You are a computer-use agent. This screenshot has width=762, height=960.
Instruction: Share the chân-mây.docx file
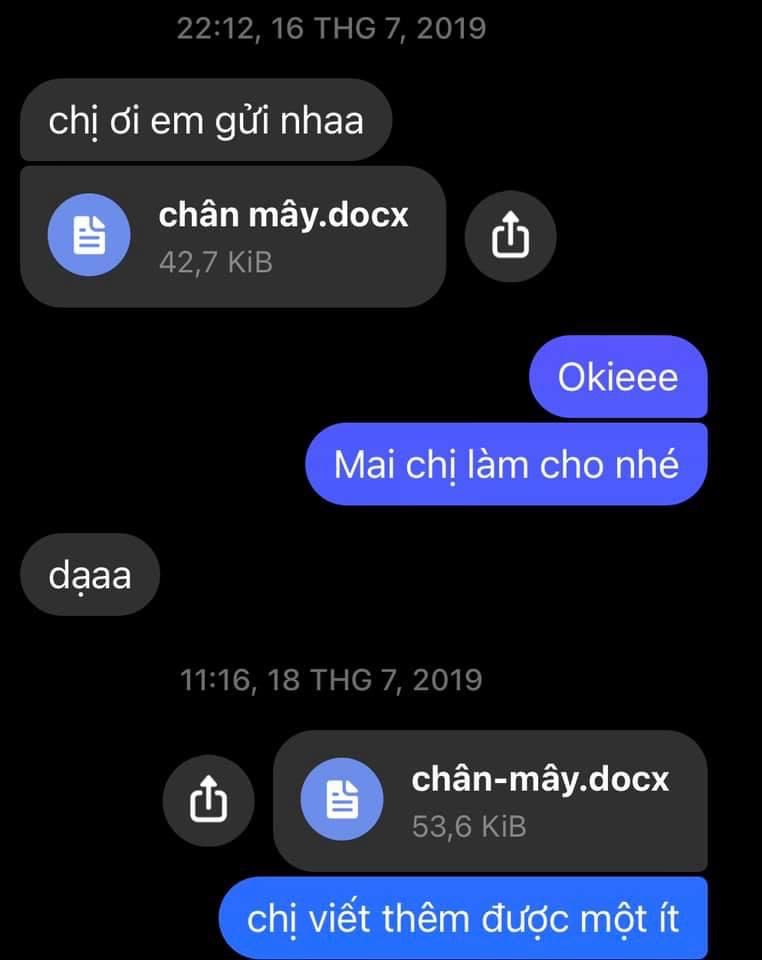coord(208,800)
